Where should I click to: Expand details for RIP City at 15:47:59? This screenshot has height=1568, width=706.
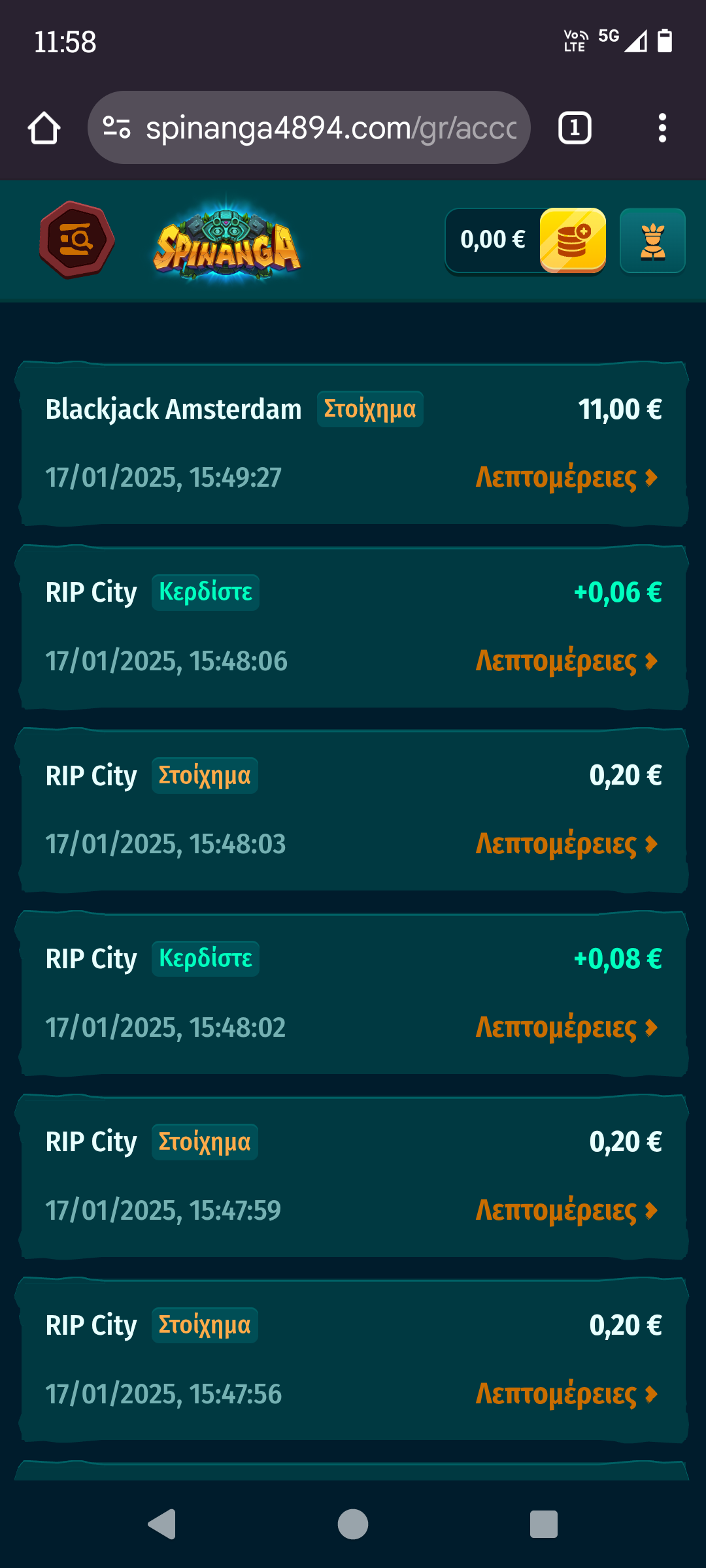click(566, 1211)
